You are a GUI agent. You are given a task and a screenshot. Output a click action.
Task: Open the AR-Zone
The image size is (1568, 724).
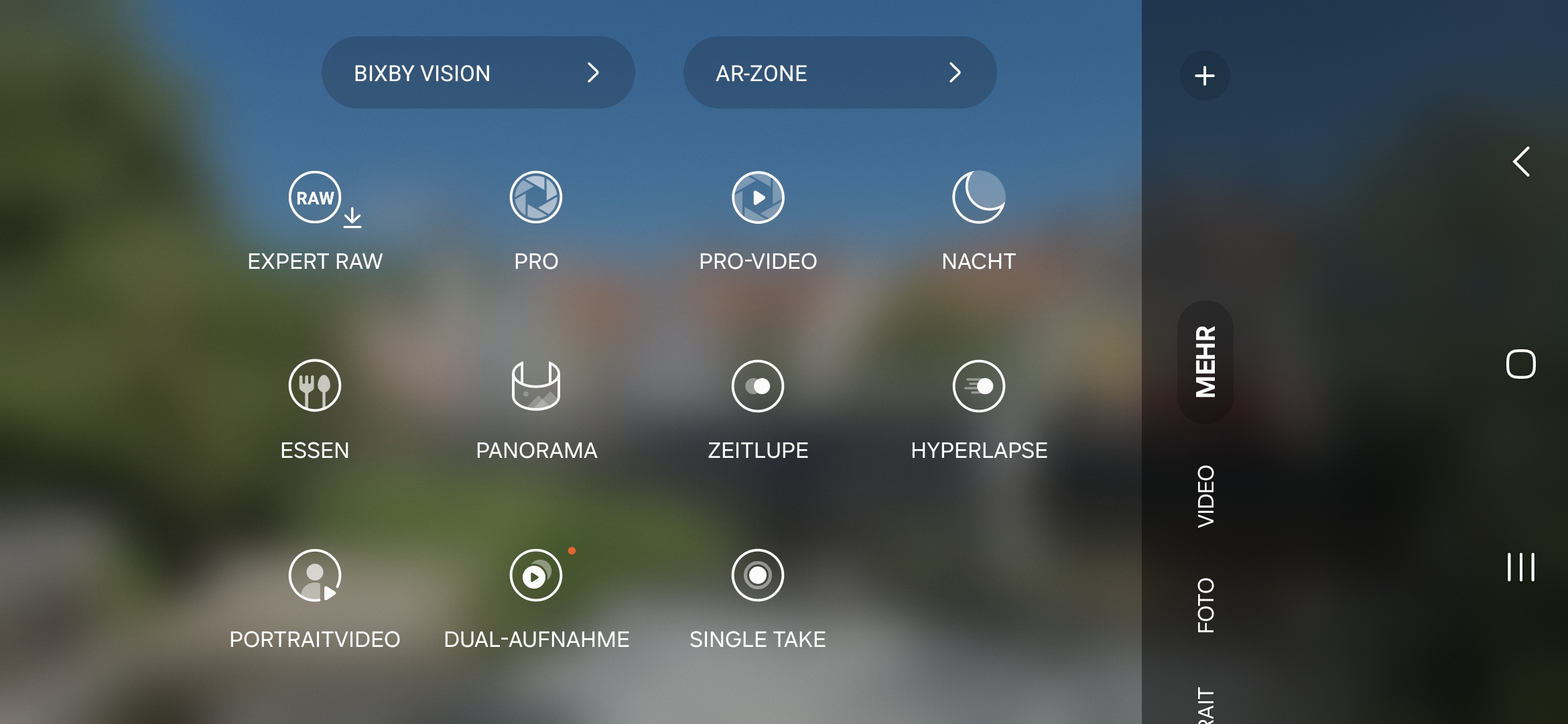(x=839, y=72)
